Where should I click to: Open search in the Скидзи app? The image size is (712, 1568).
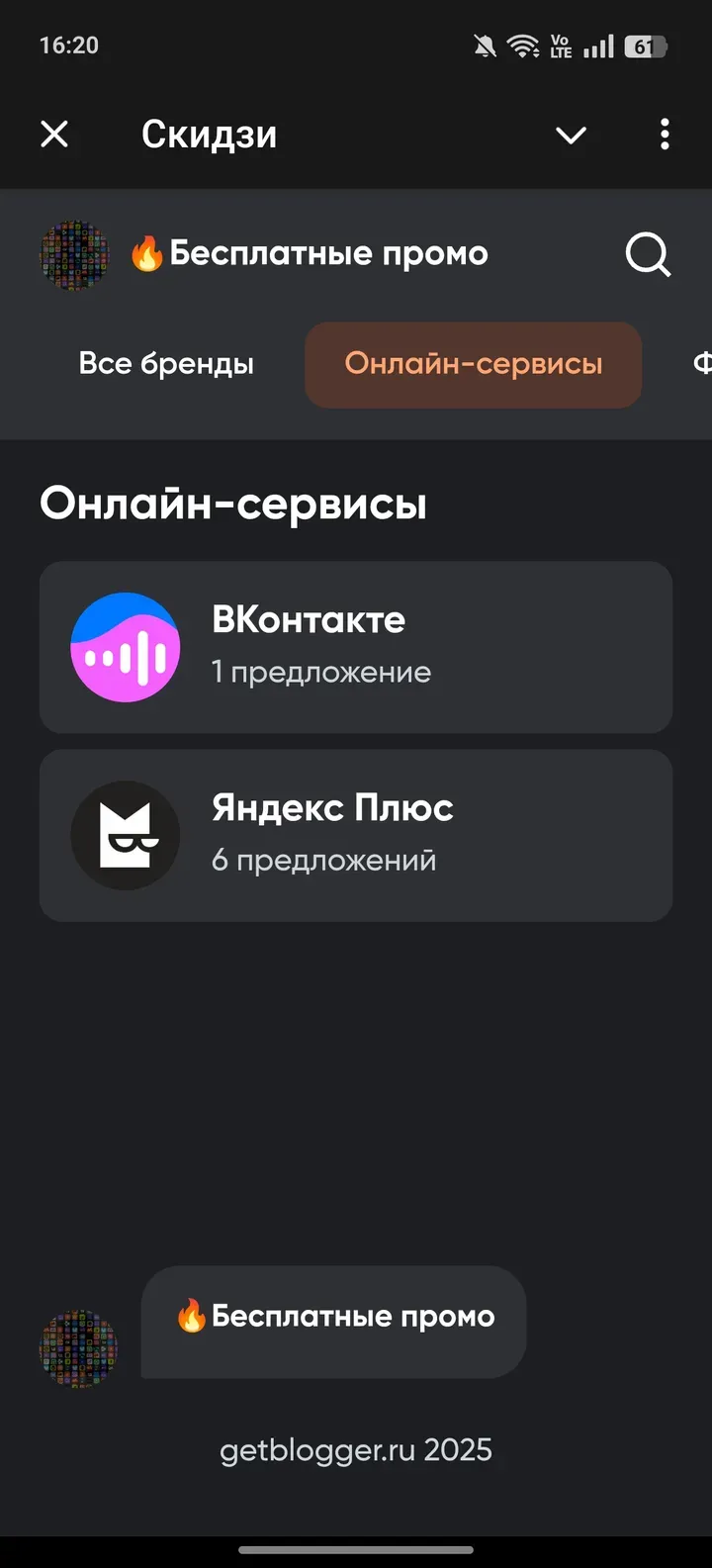point(648,254)
